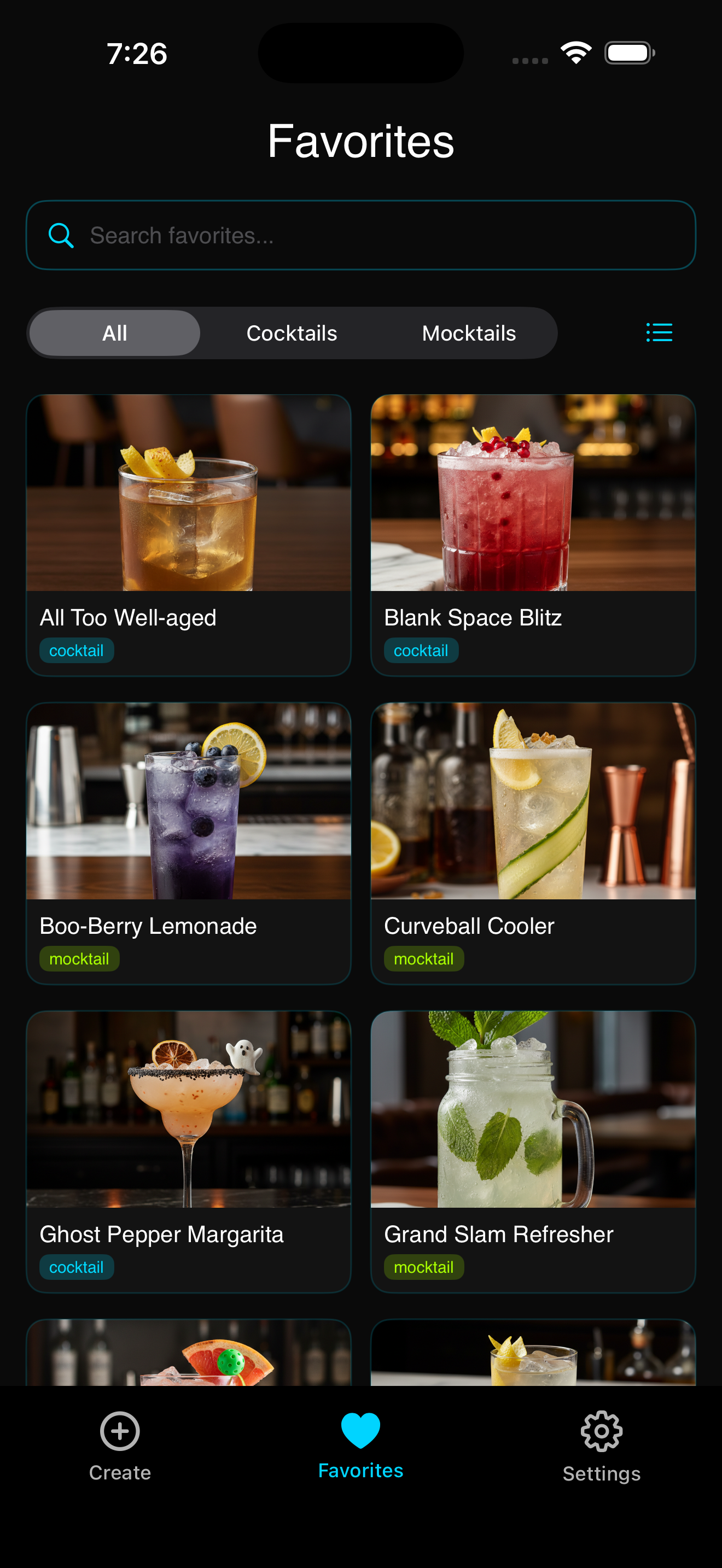Open All Too Well-aged recipe title
722x1568 pixels.
[128, 617]
